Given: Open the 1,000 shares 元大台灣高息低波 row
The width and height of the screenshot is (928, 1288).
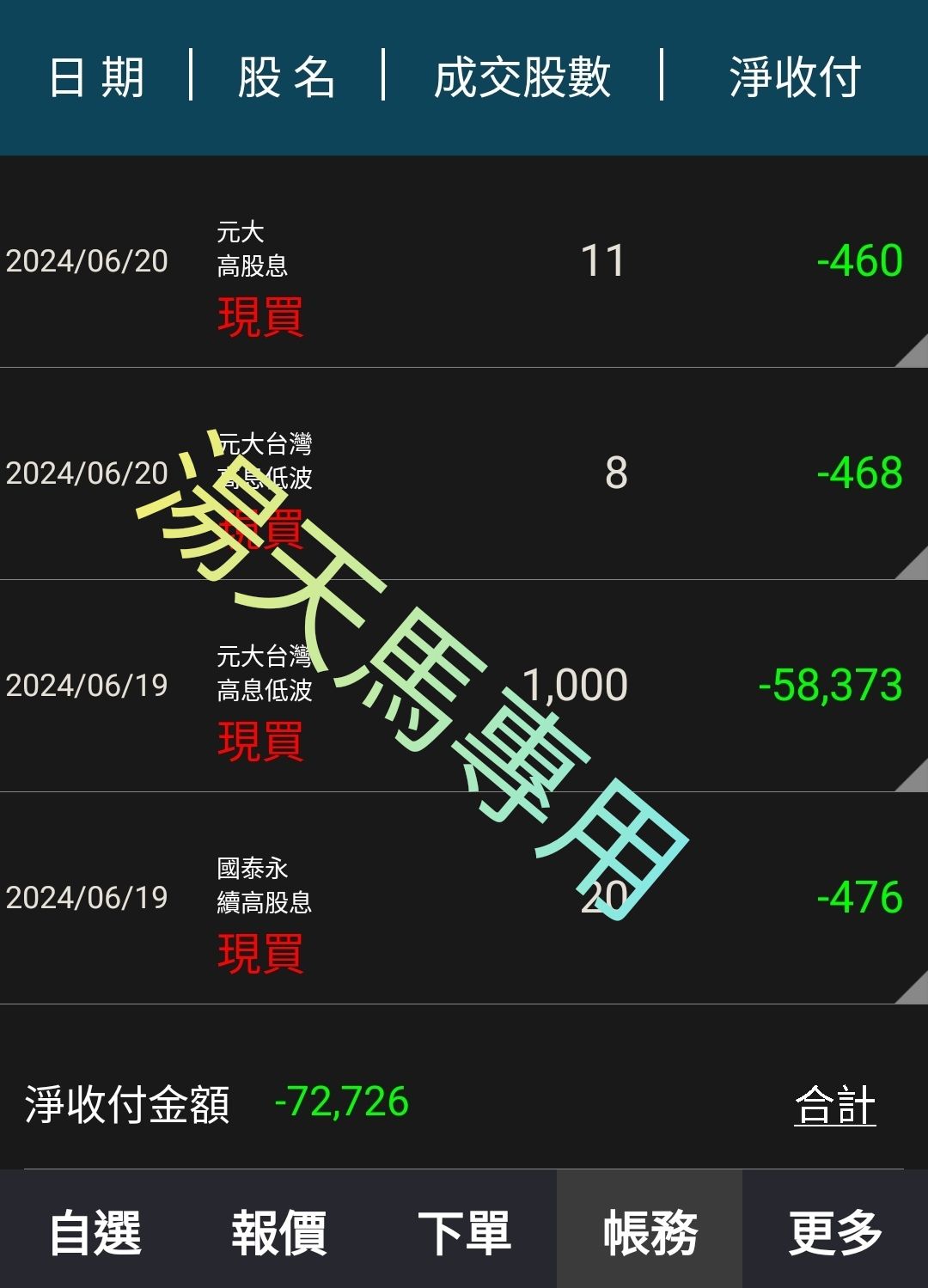Looking at the screenshot, I should tap(464, 687).
